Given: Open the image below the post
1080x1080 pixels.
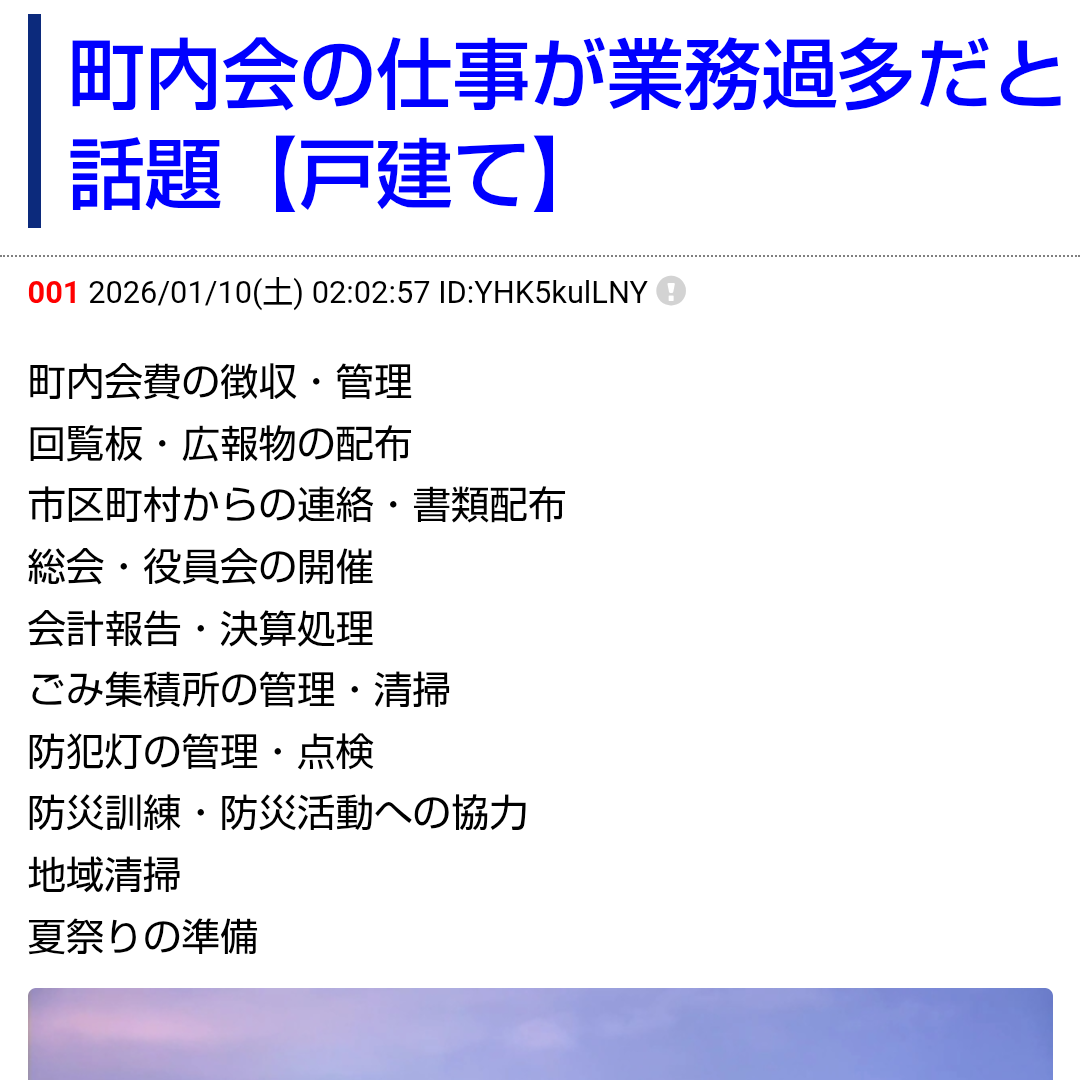Looking at the screenshot, I should coord(540,1034).
